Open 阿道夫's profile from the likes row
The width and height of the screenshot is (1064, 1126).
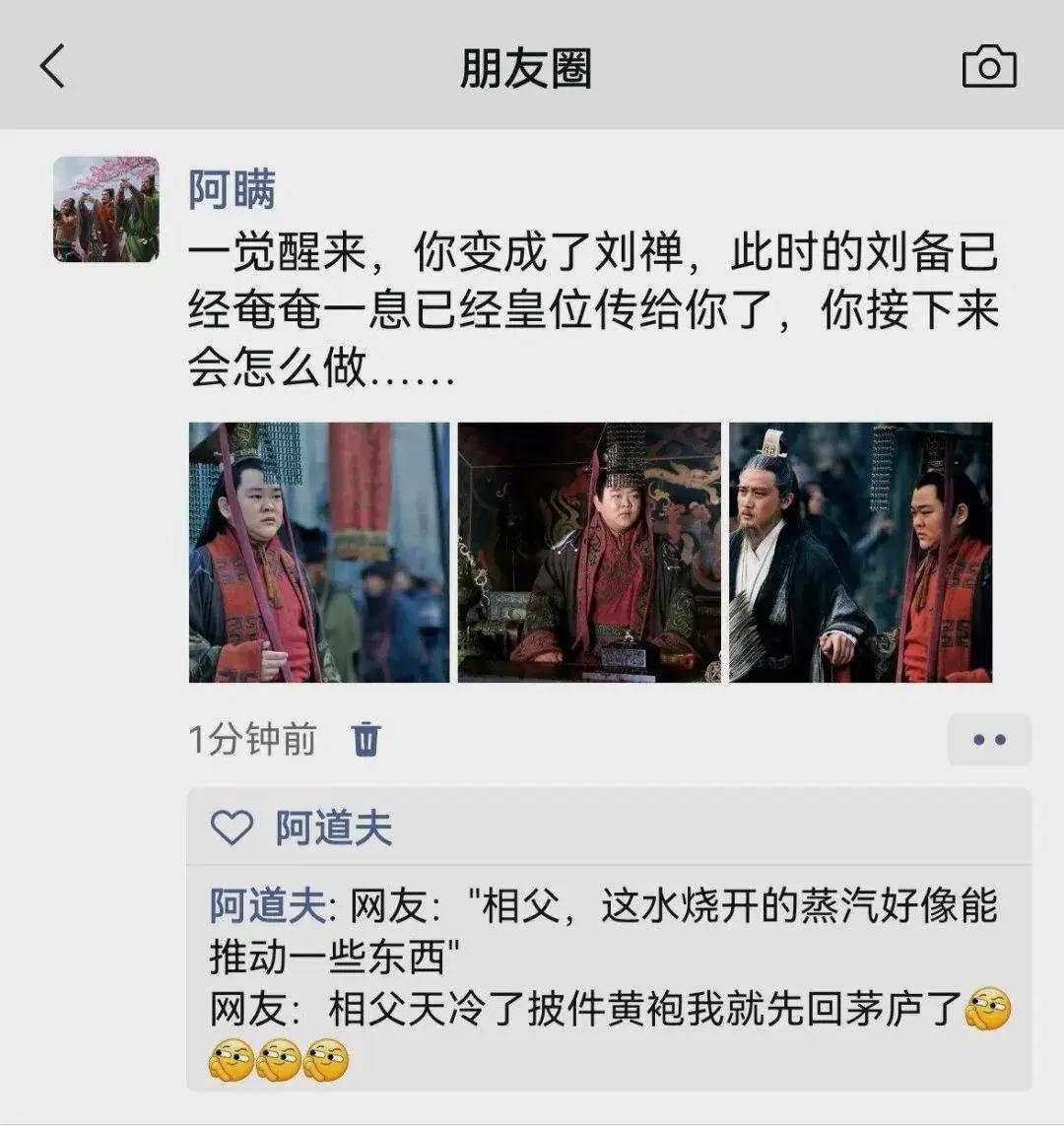(x=333, y=828)
